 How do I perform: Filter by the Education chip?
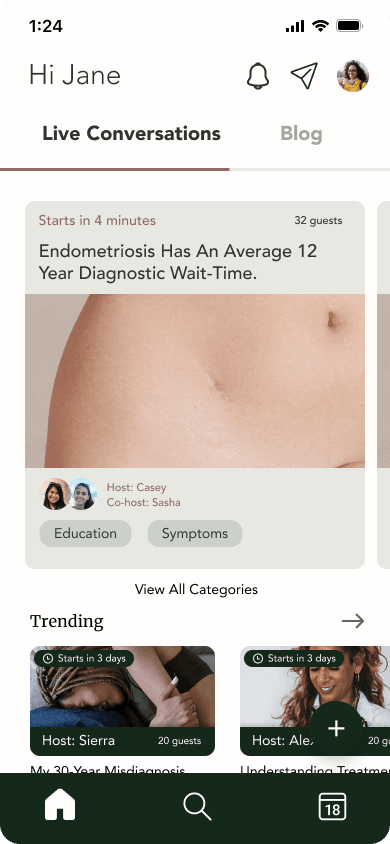click(x=86, y=533)
